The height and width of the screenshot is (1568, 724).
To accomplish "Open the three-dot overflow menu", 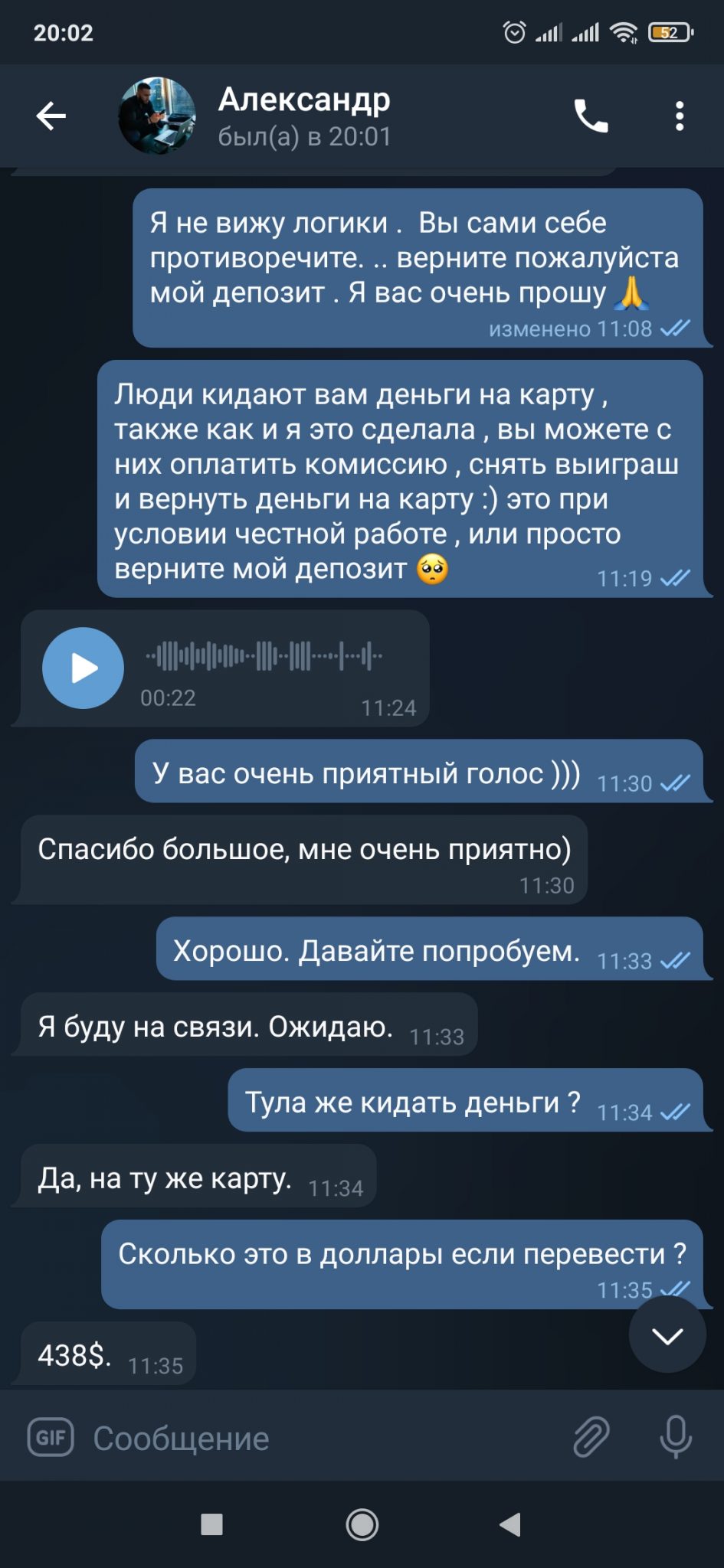I will point(679,116).
